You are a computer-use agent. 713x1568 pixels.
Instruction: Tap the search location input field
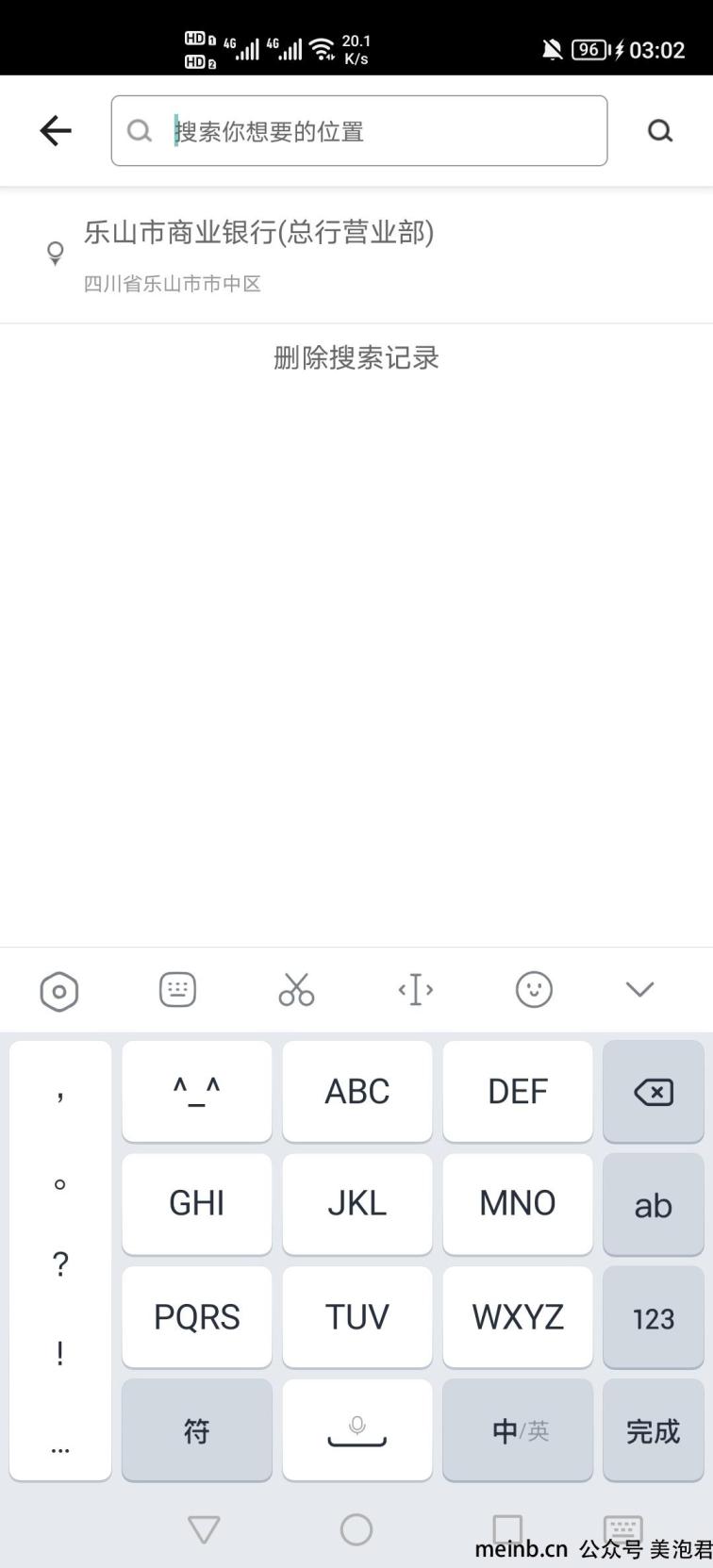tap(358, 130)
